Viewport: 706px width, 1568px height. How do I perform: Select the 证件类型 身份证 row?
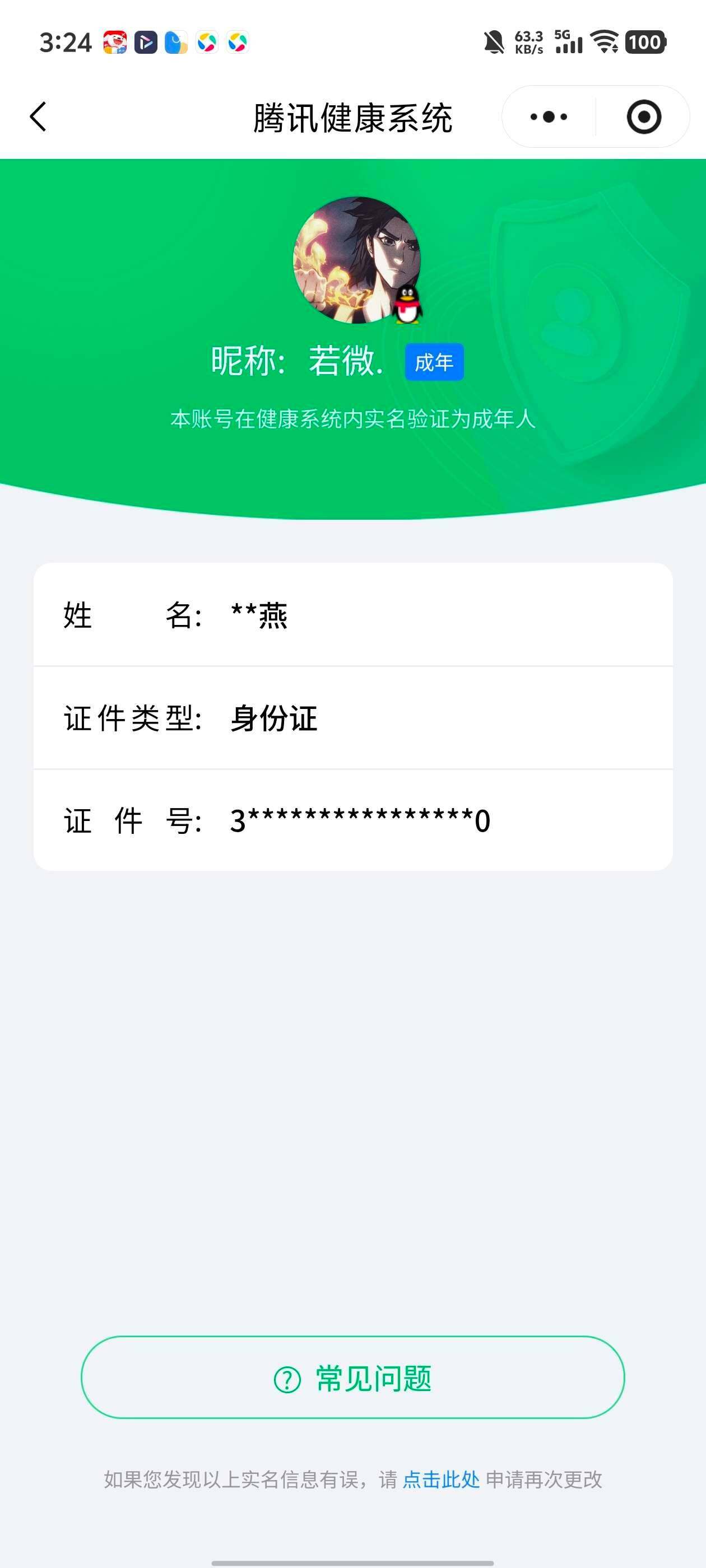(x=354, y=719)
